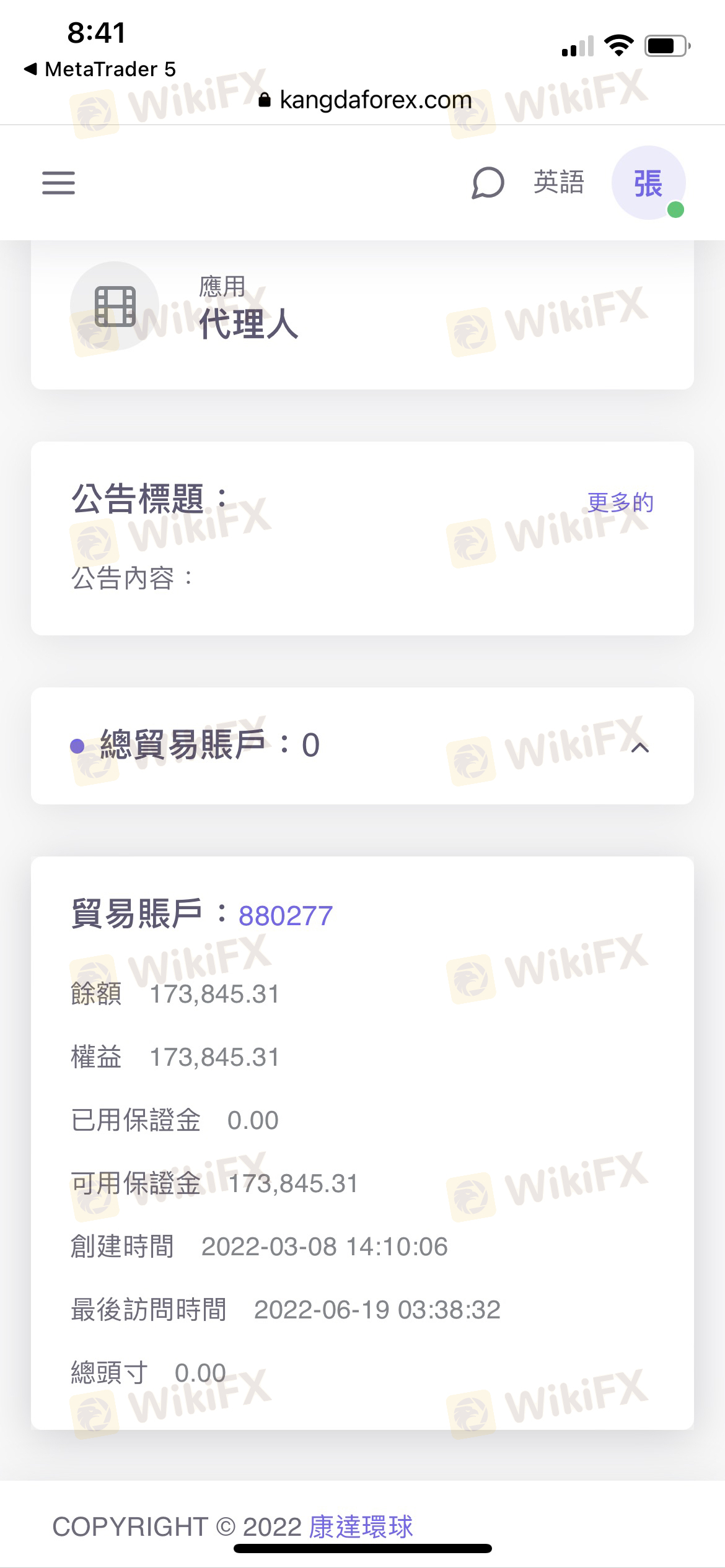
Task: Open trading account 880277
Action: 286,916
